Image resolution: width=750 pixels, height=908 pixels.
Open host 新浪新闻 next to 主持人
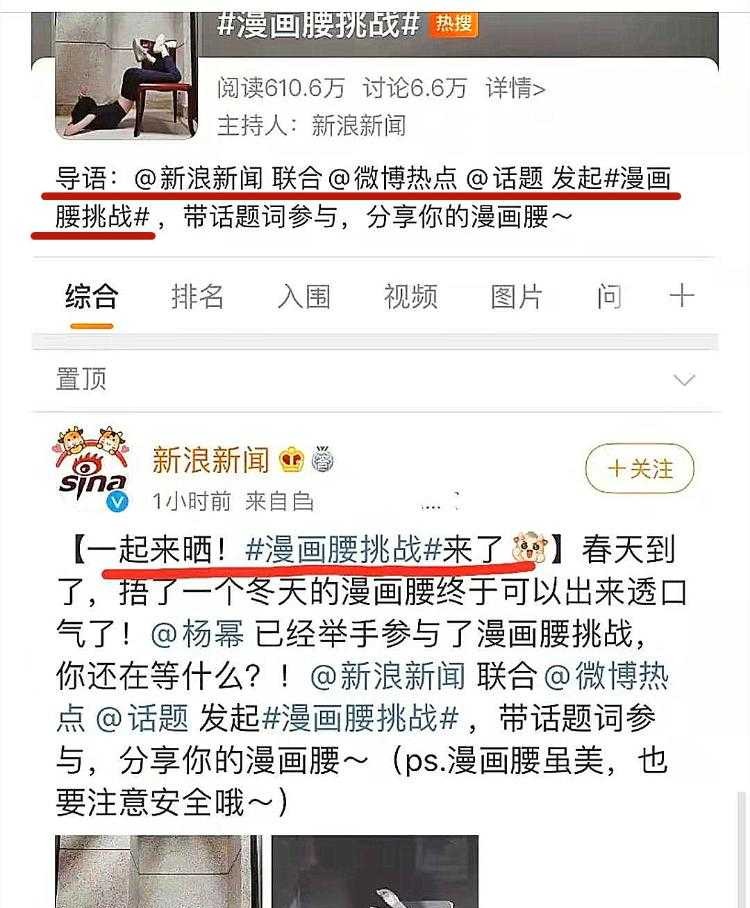(358, 126)
